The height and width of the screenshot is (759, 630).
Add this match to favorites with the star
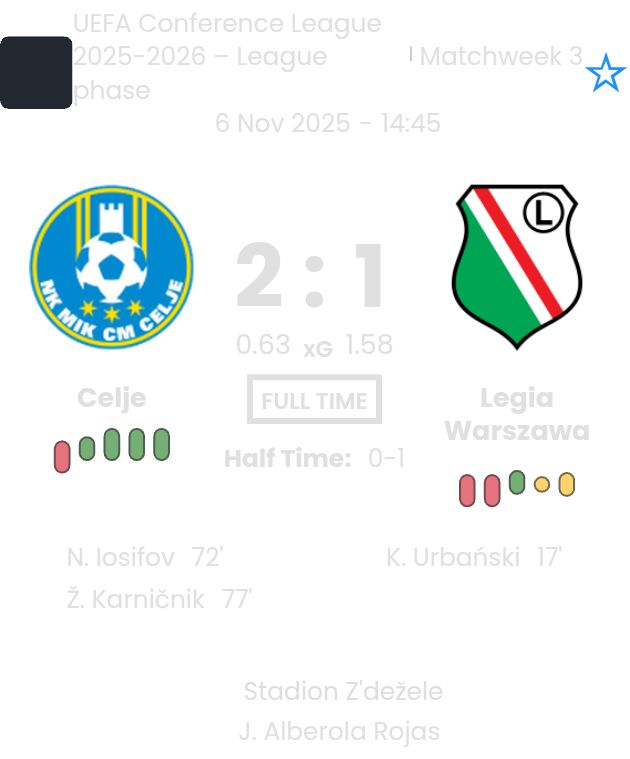pos(605,74)
